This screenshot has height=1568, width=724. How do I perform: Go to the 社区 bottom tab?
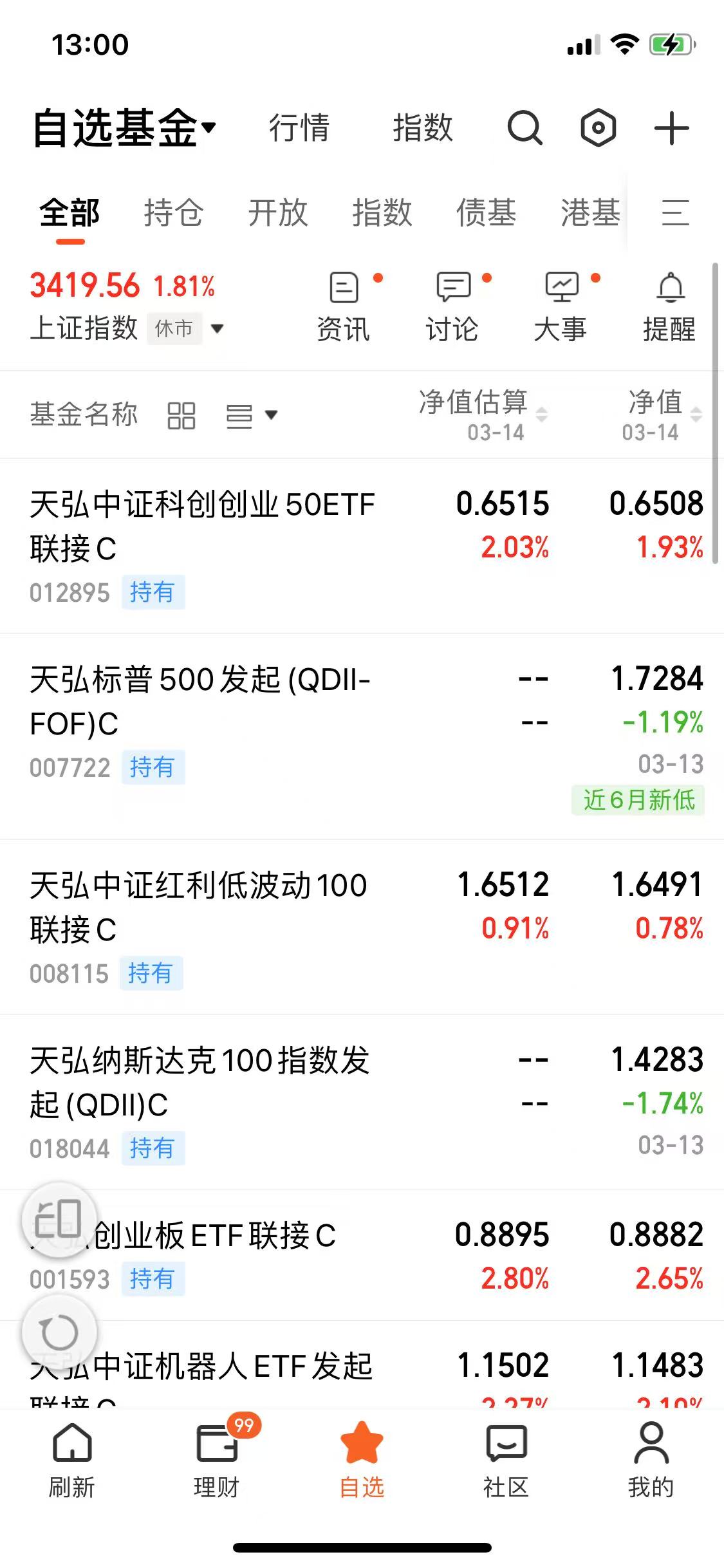506,1461
